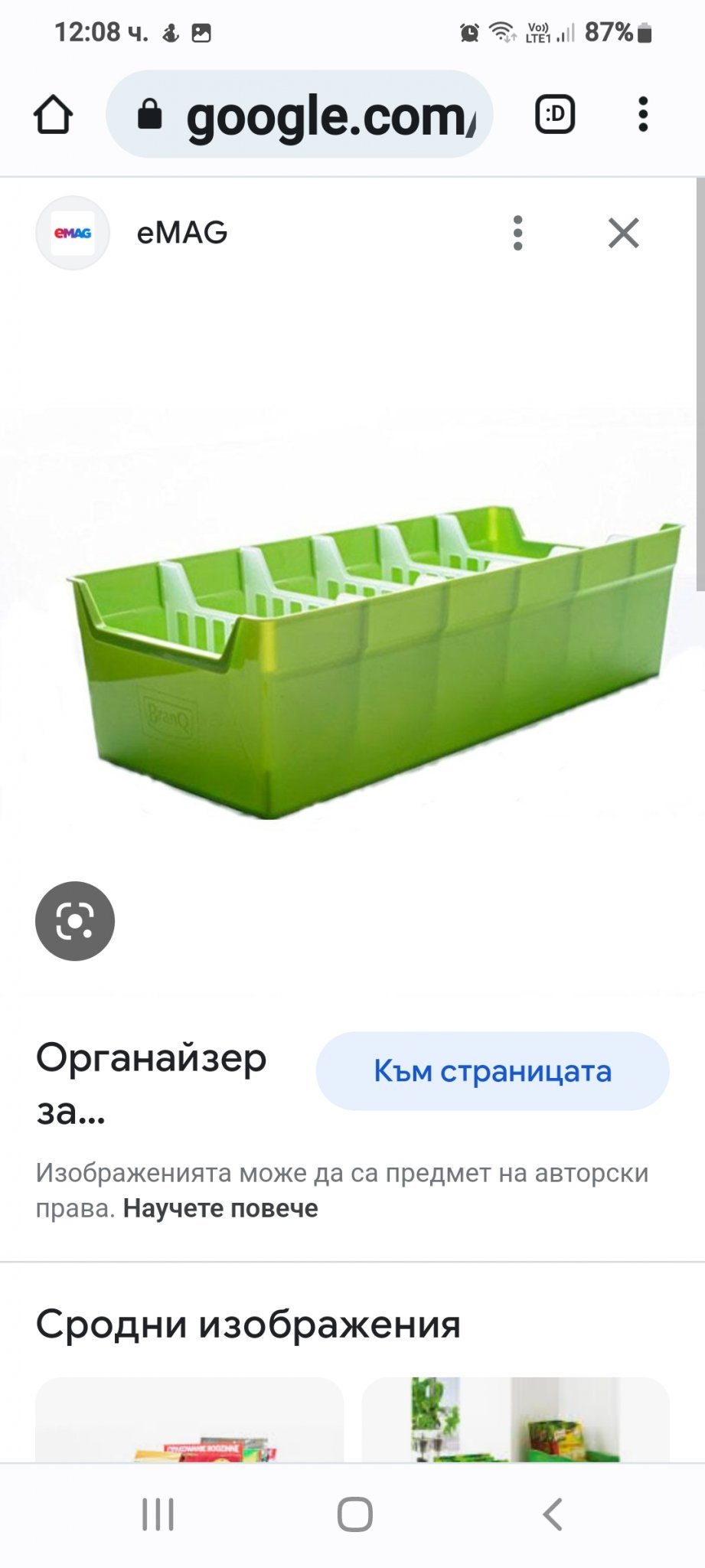The image size is (705, 1568).
Task: Open the eMAG source site
Action: (181, 233)
